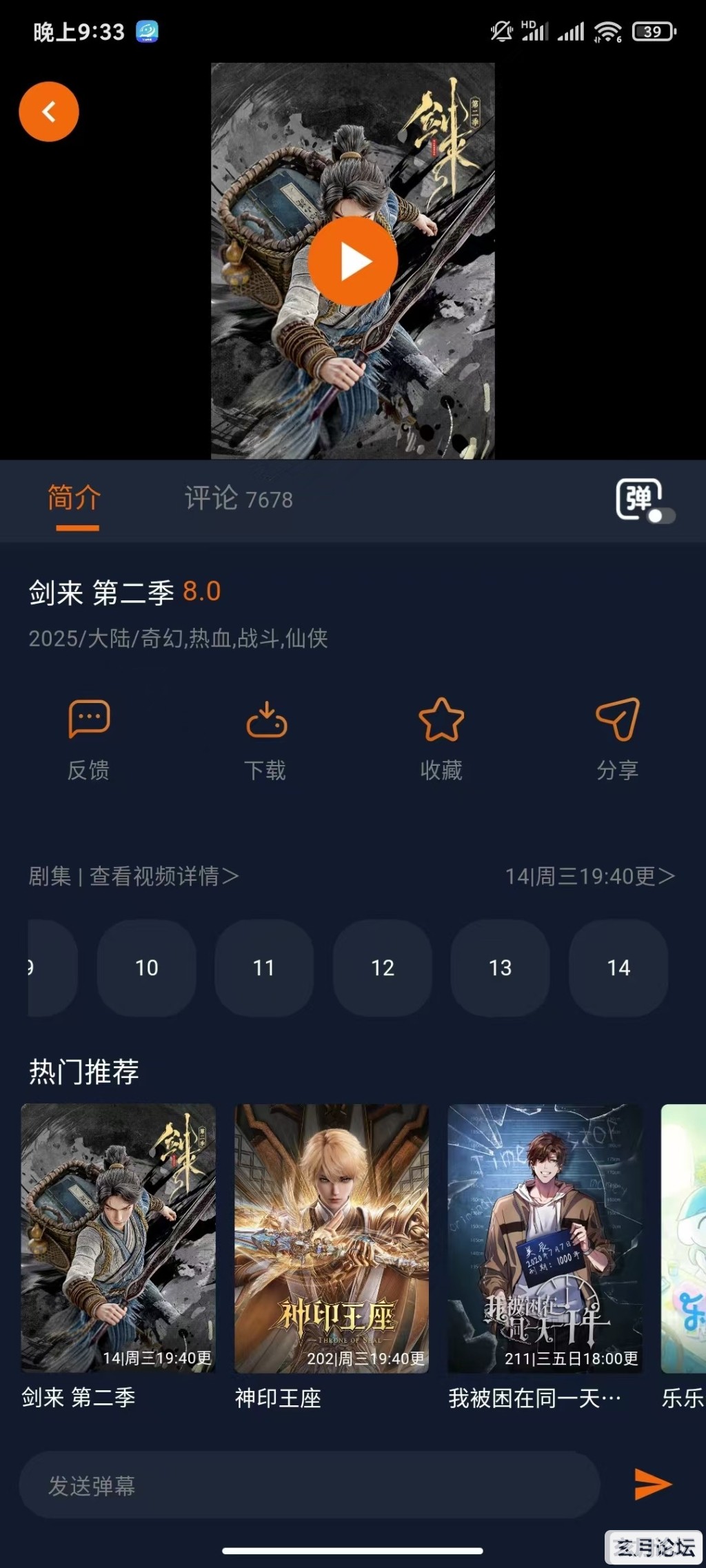
Task: Download this series via 下载
Action: click(x=265, y=740)
